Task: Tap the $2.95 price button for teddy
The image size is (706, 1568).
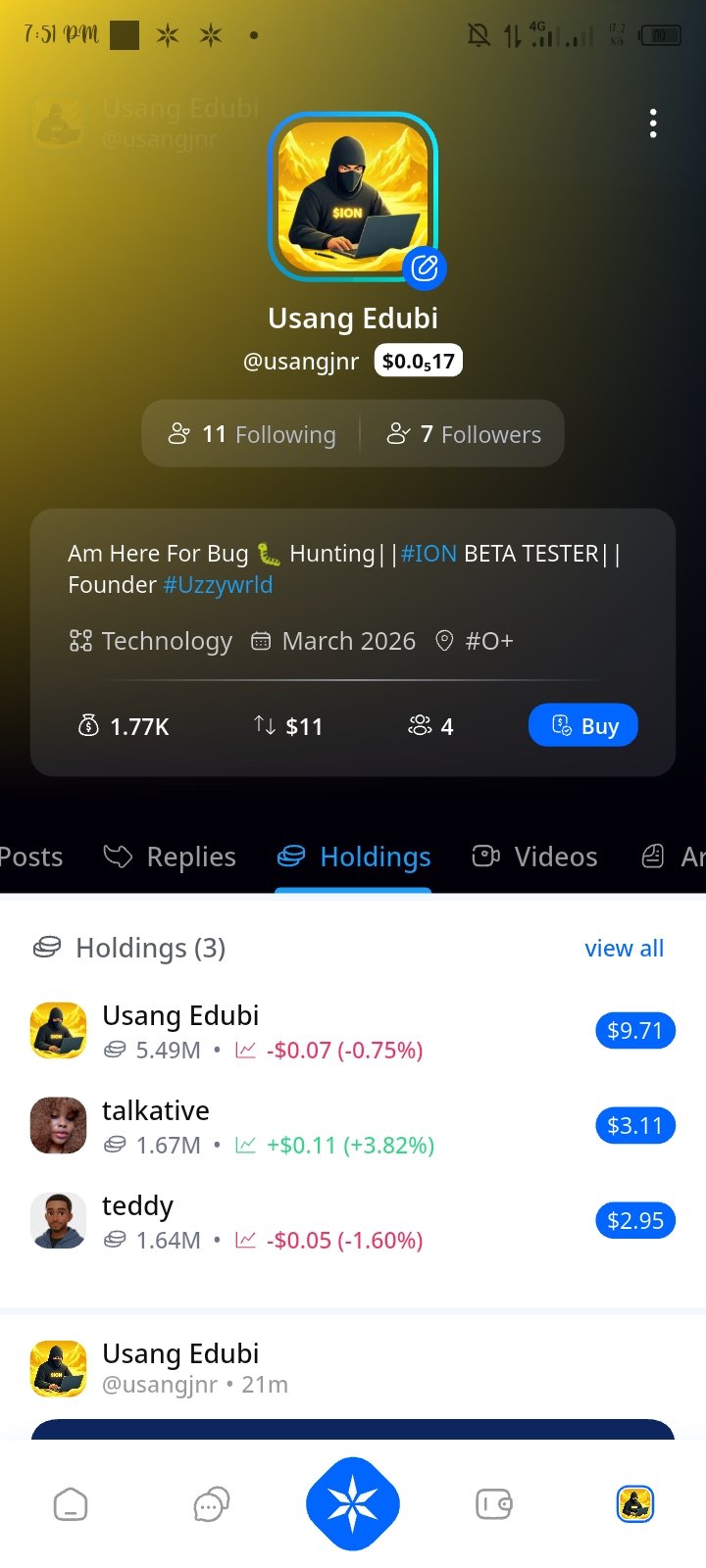Action: coord(634,1221)
